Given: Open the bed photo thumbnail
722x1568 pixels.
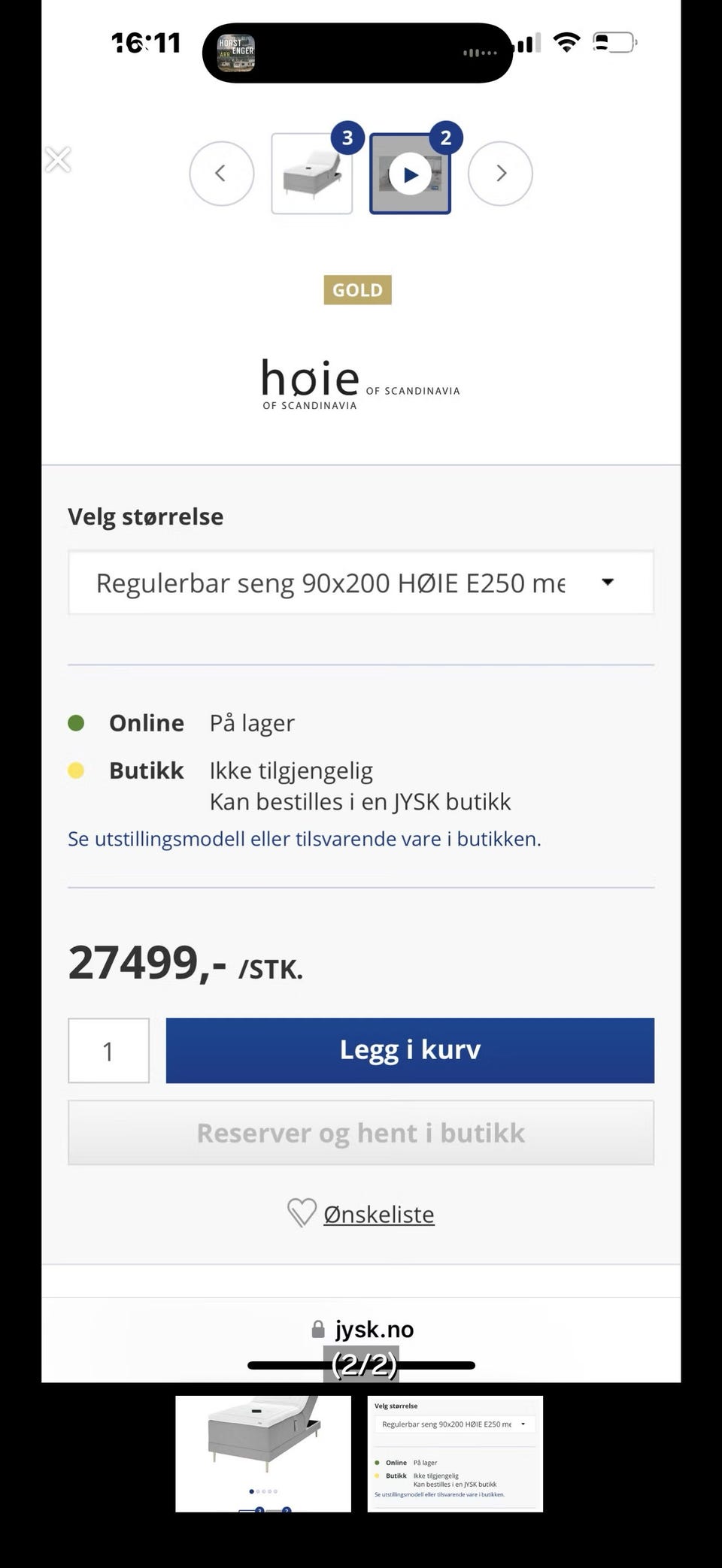Looking at the screenshot, I should pyautogui.click(x=263, y=1454).
